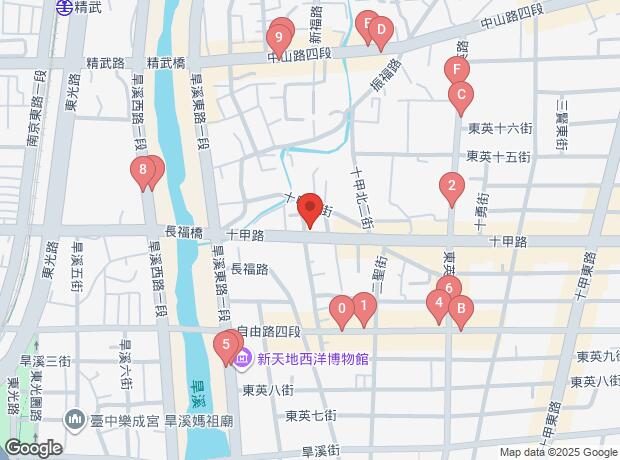Screen dimensions: 620x460
Task: Tap map marker labeled C
Action: [461, 97]
